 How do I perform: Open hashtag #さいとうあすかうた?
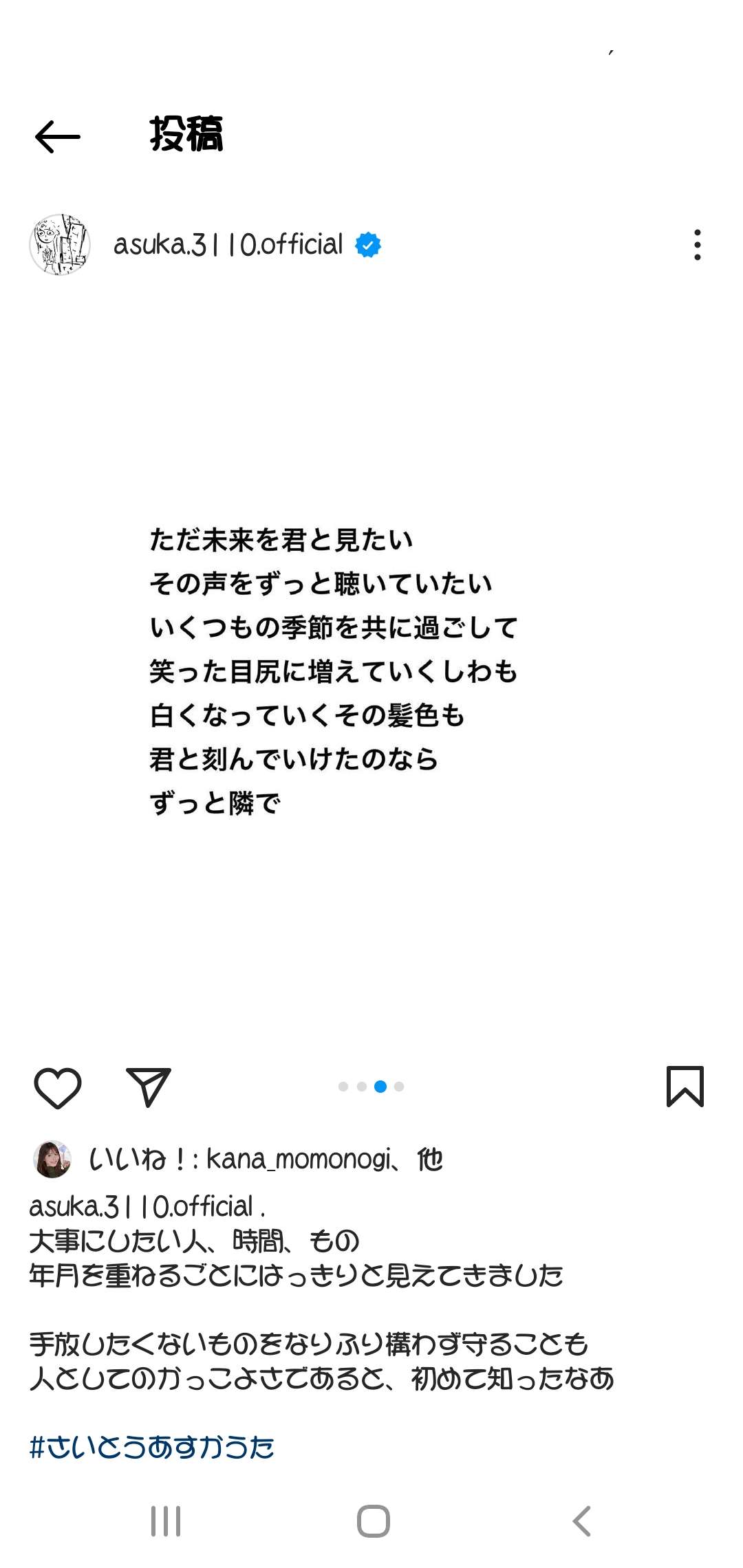pyautogui.click(x=152, y=1447)
